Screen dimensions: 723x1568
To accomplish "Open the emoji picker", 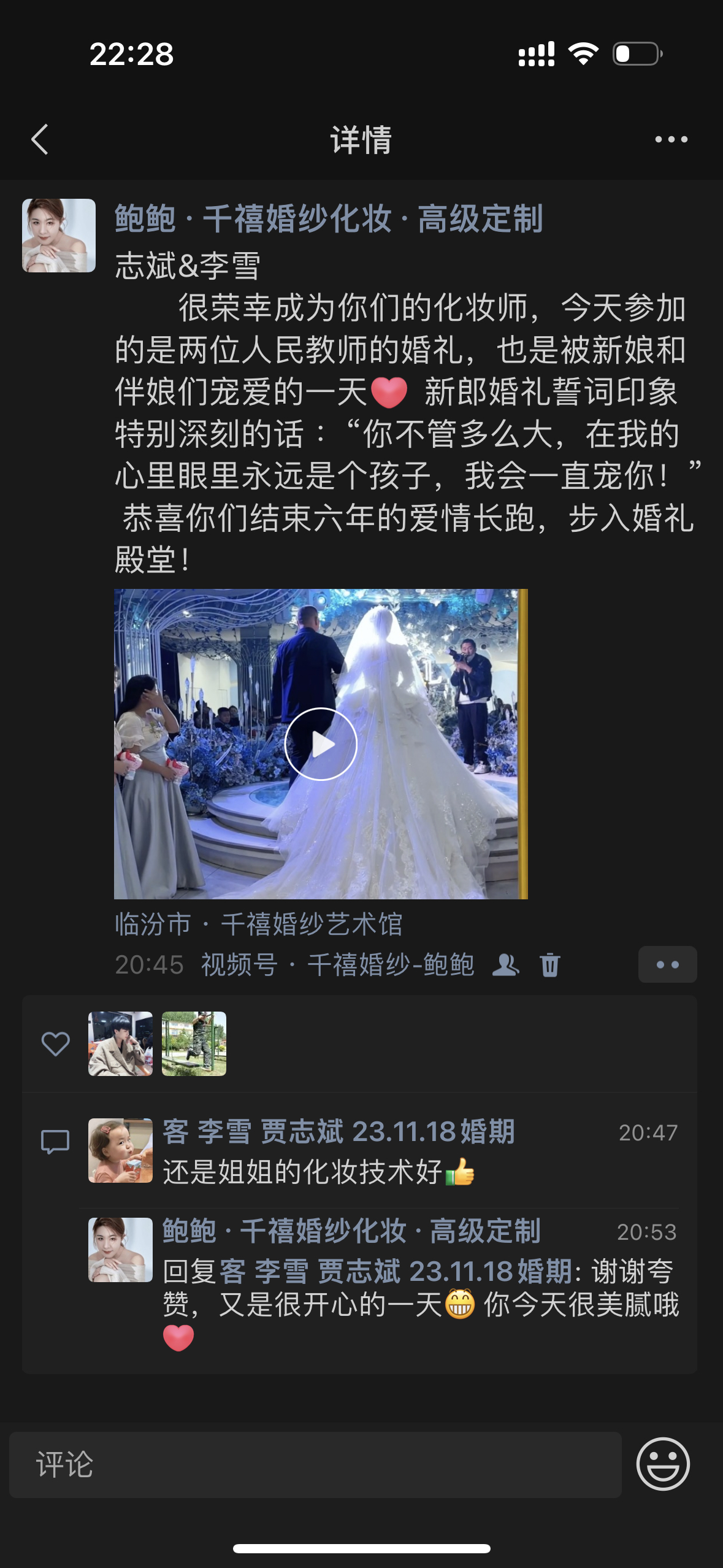I will 663,1464.
